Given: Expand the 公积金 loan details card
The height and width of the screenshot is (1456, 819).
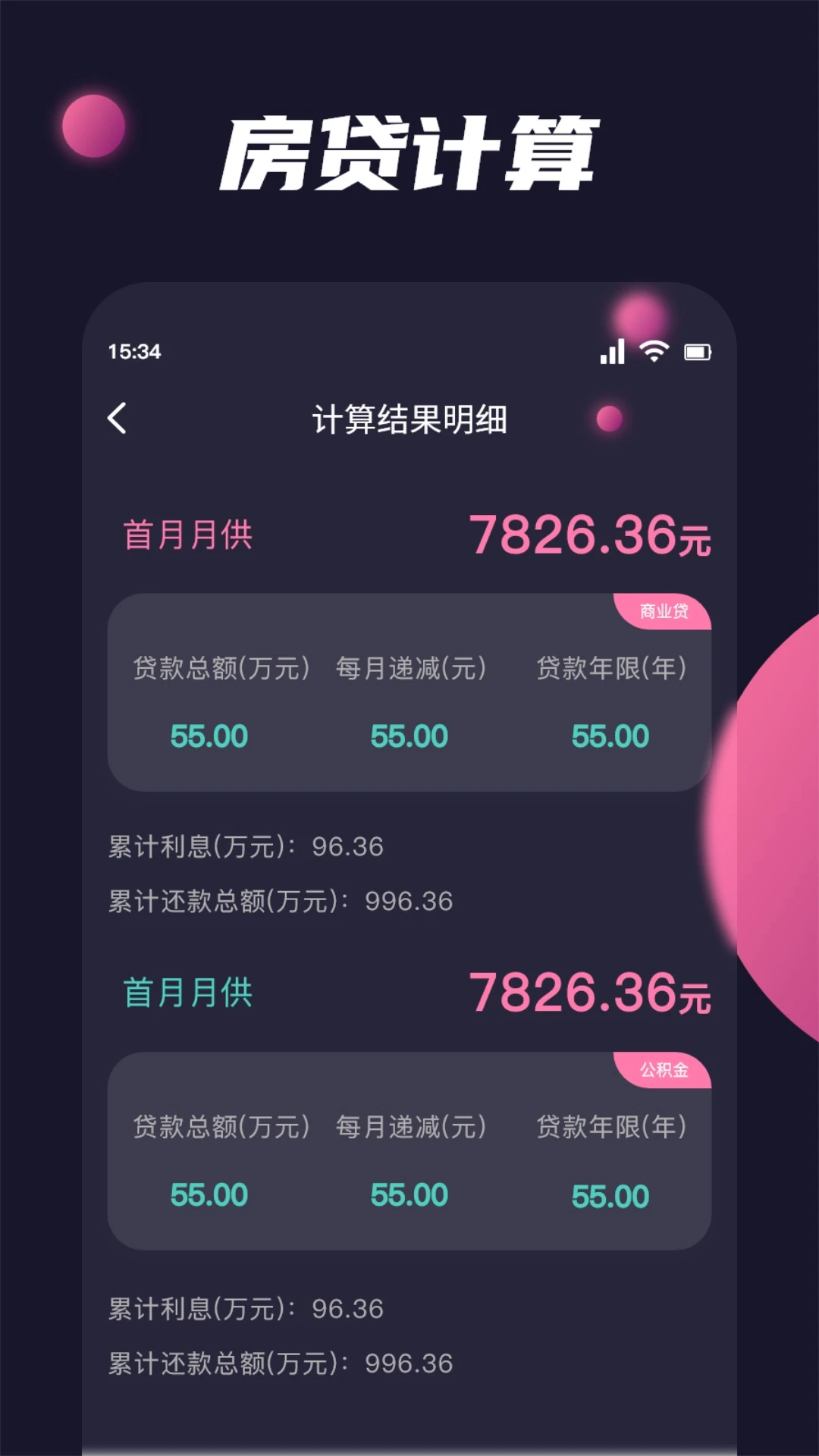Looking at the screenshot, I should (409, 1153).
